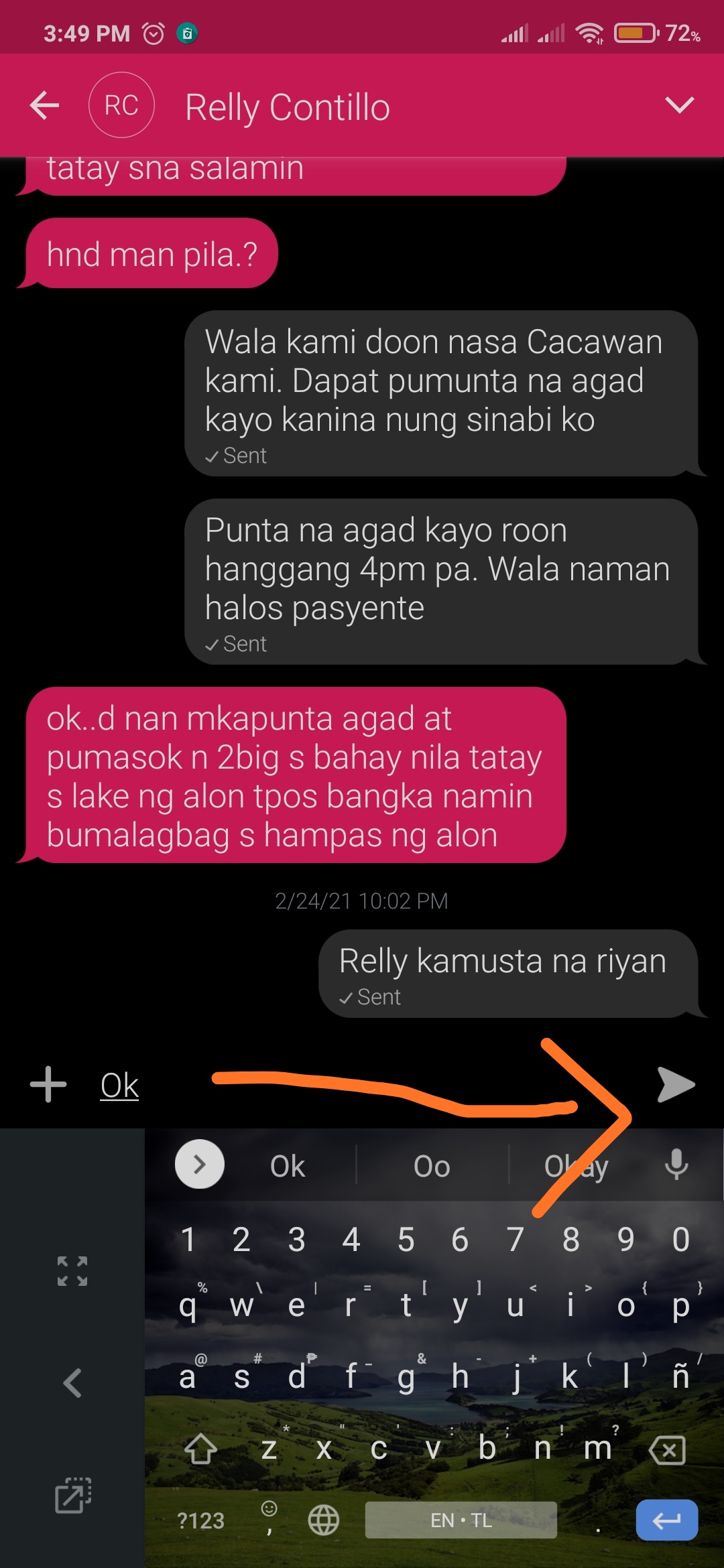
Task: Start voice typing with the microphone
Action: [676, 1165]
